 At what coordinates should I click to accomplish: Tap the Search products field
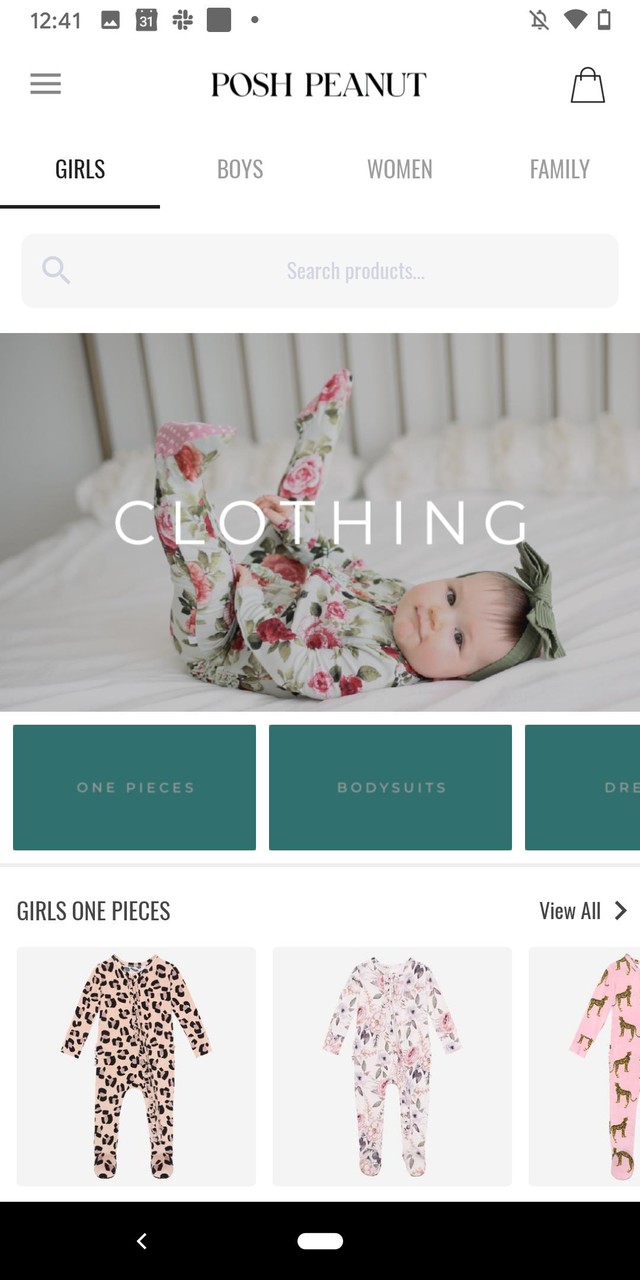click(320, 271)
